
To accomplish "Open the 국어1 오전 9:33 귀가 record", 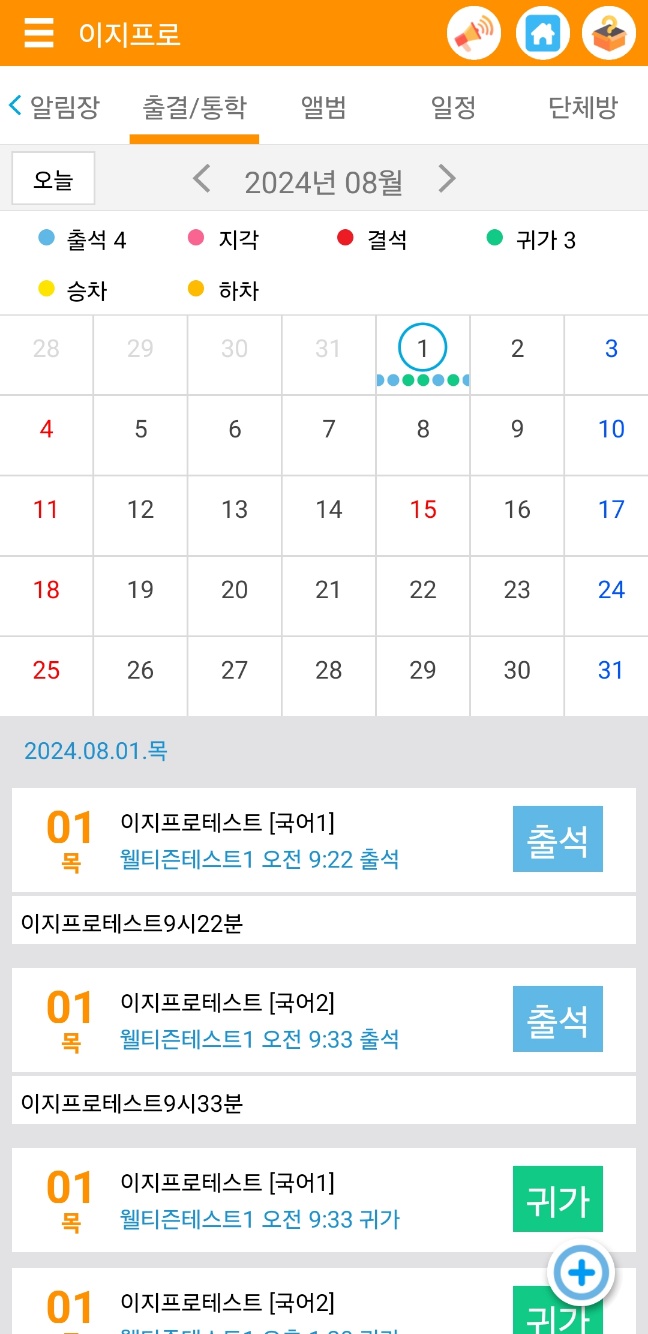I will coord(324,1200).
